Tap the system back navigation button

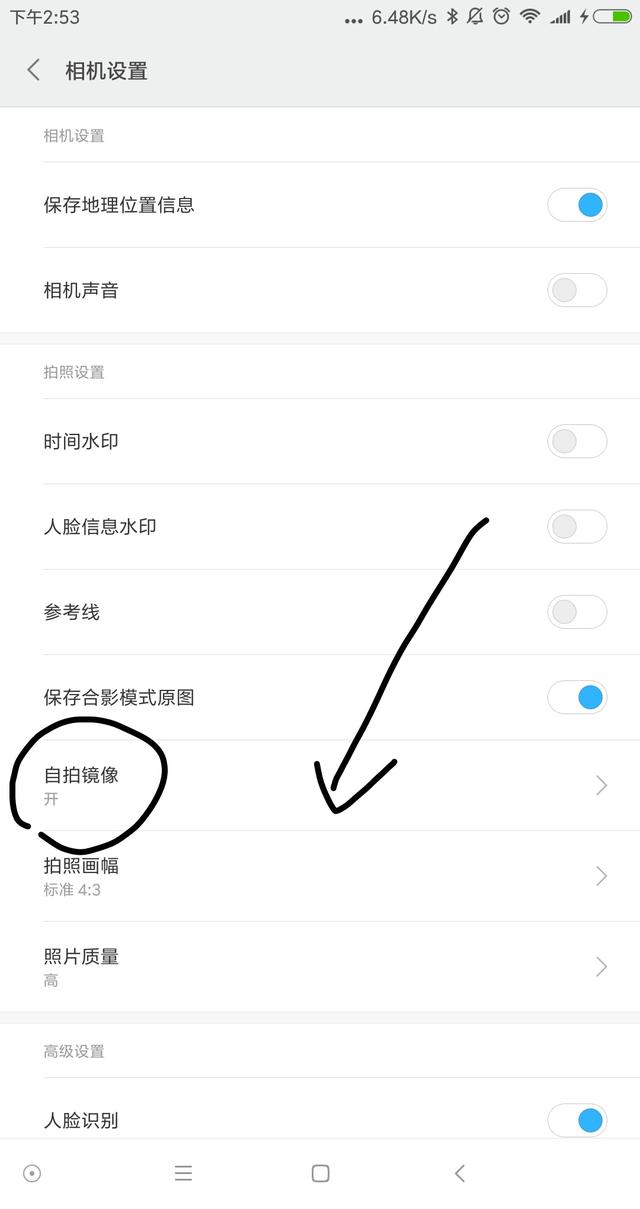click(x=460, y=1174)
